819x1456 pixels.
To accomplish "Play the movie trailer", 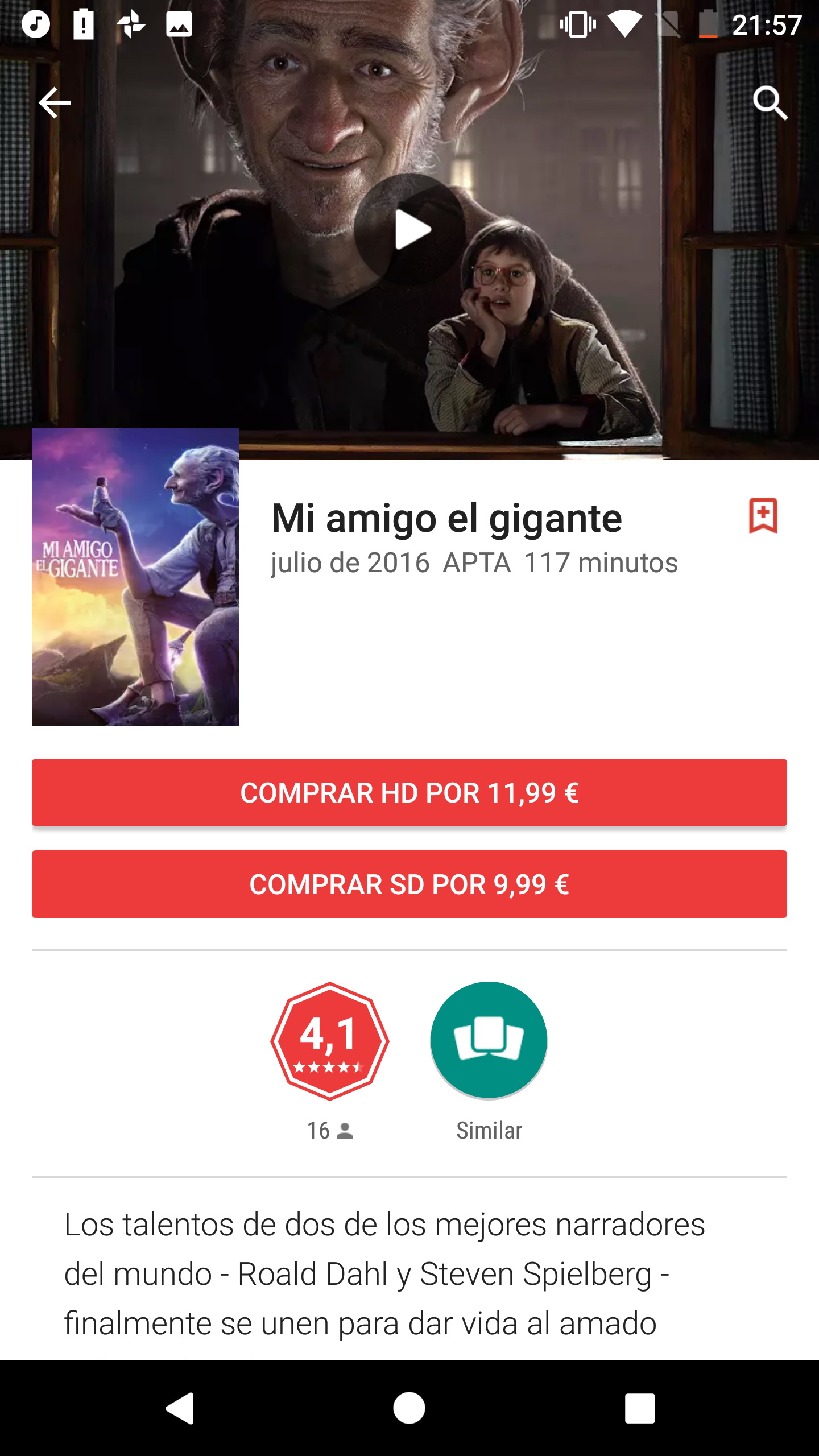I will [x=411, y=229].
